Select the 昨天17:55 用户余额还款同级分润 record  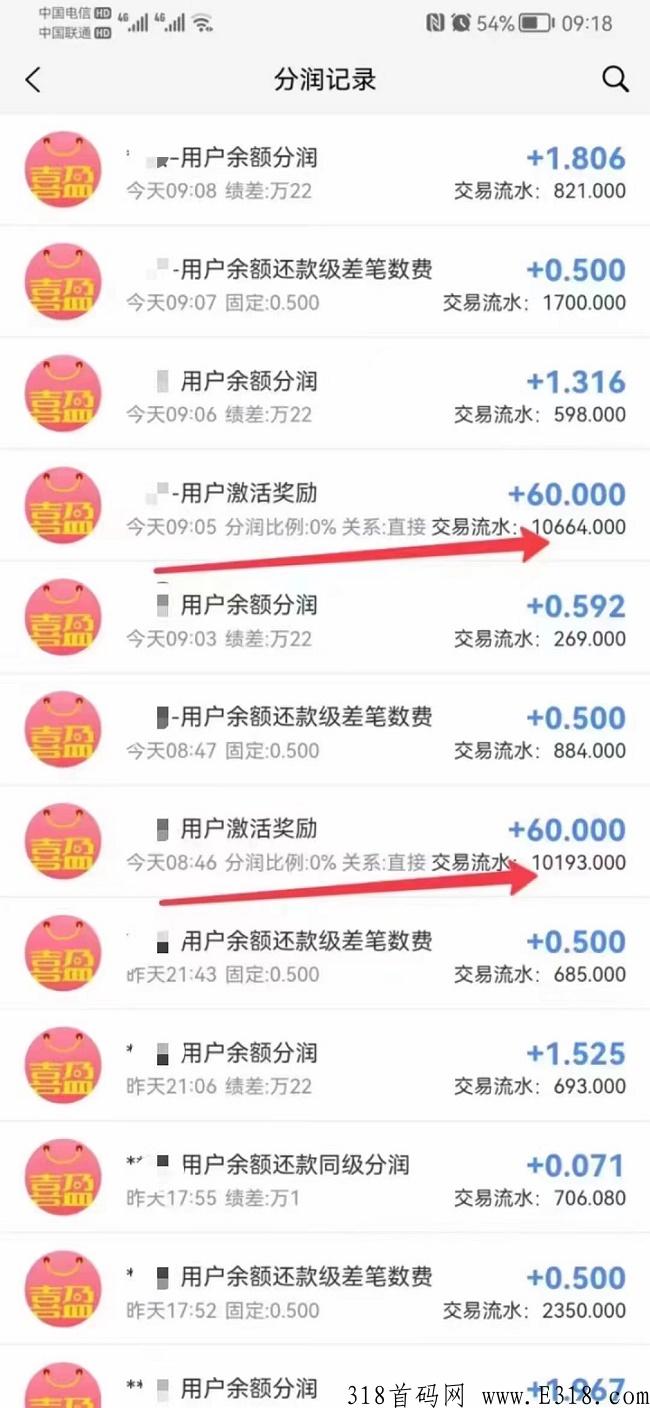[x=325, y=1179]
